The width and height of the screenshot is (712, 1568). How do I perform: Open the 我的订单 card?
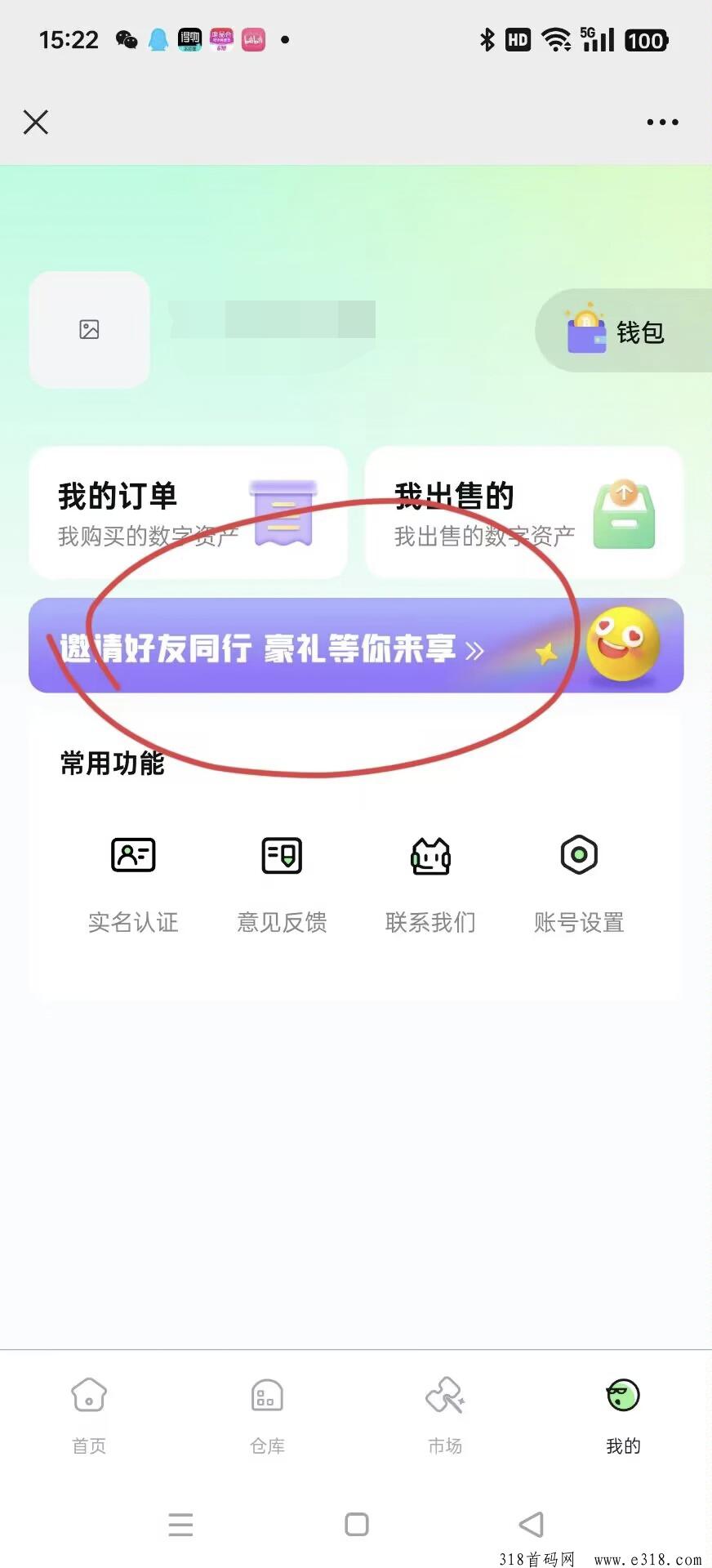click(189, 513)
